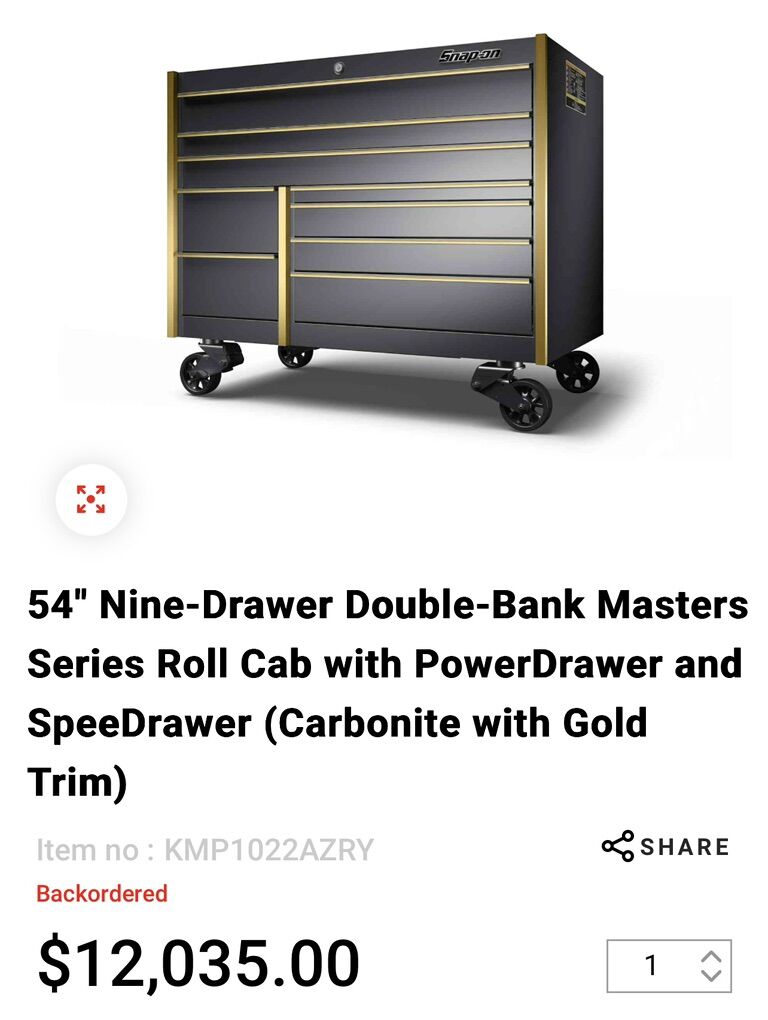Increase quantity with the up arrow
Screen dimensions: 768x1020
pos(711,957)
